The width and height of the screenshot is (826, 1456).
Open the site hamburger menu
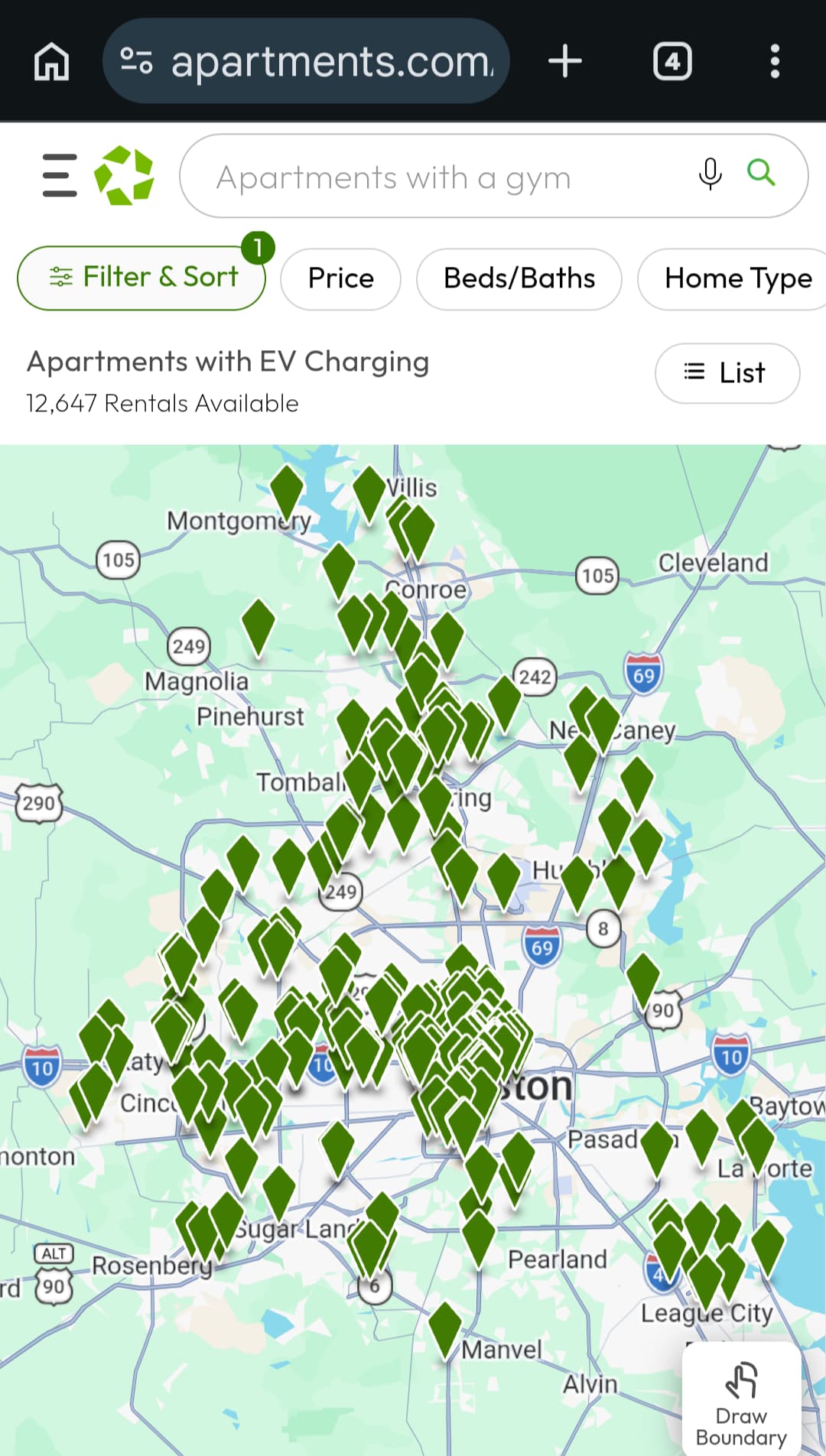60,176
